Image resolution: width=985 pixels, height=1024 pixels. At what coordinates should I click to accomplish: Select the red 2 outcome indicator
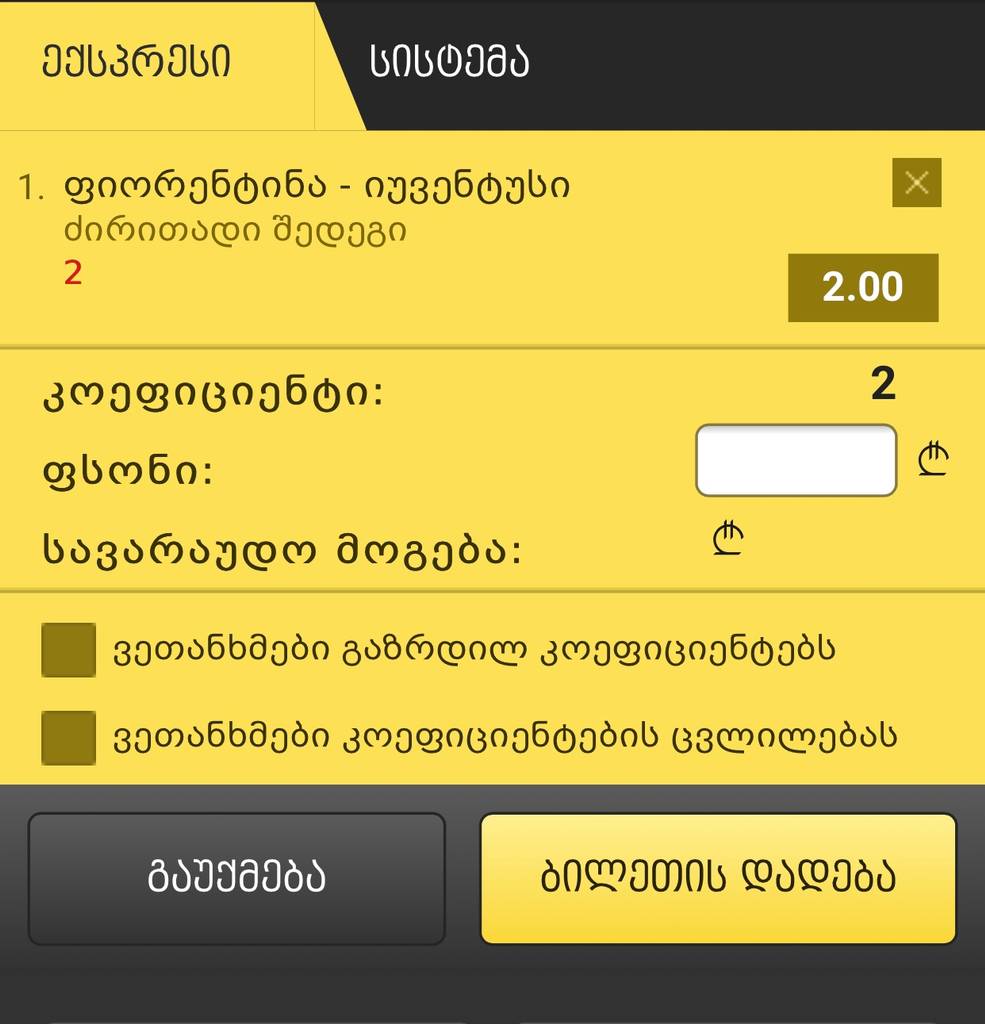[x=72, y=273]
